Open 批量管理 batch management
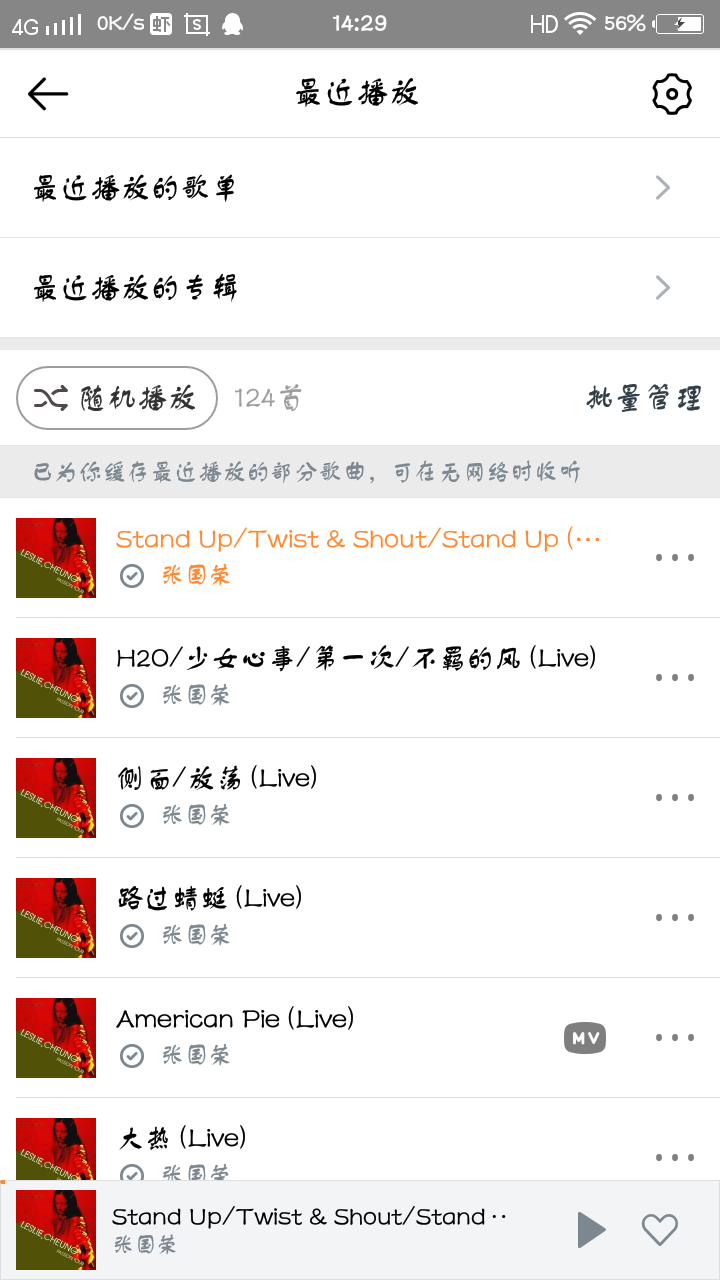720x1280 pixels. point(643,398)
